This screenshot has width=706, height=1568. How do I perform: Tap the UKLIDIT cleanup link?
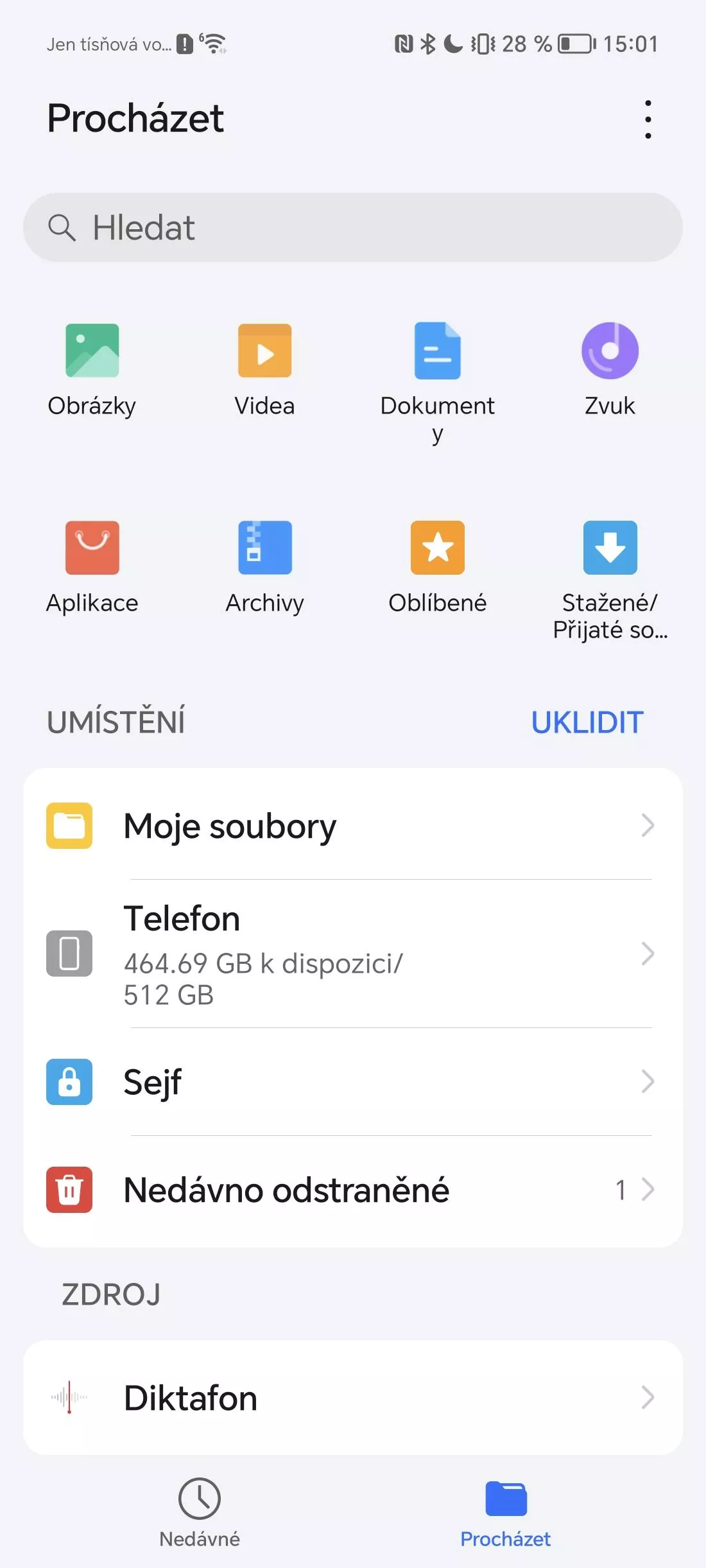click(587, 722)
